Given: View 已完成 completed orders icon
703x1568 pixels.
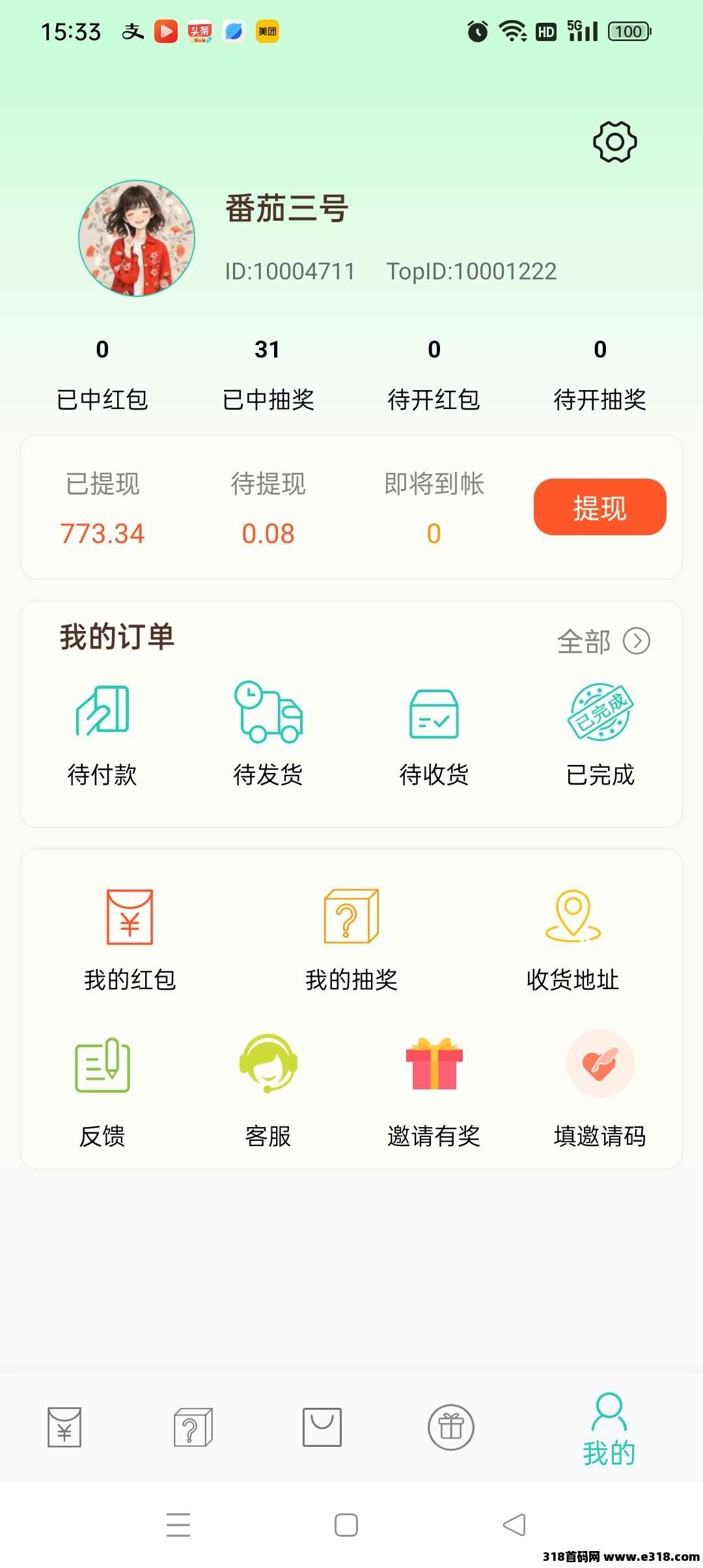Looking at the screenshot, I should (x=600, y=720).
